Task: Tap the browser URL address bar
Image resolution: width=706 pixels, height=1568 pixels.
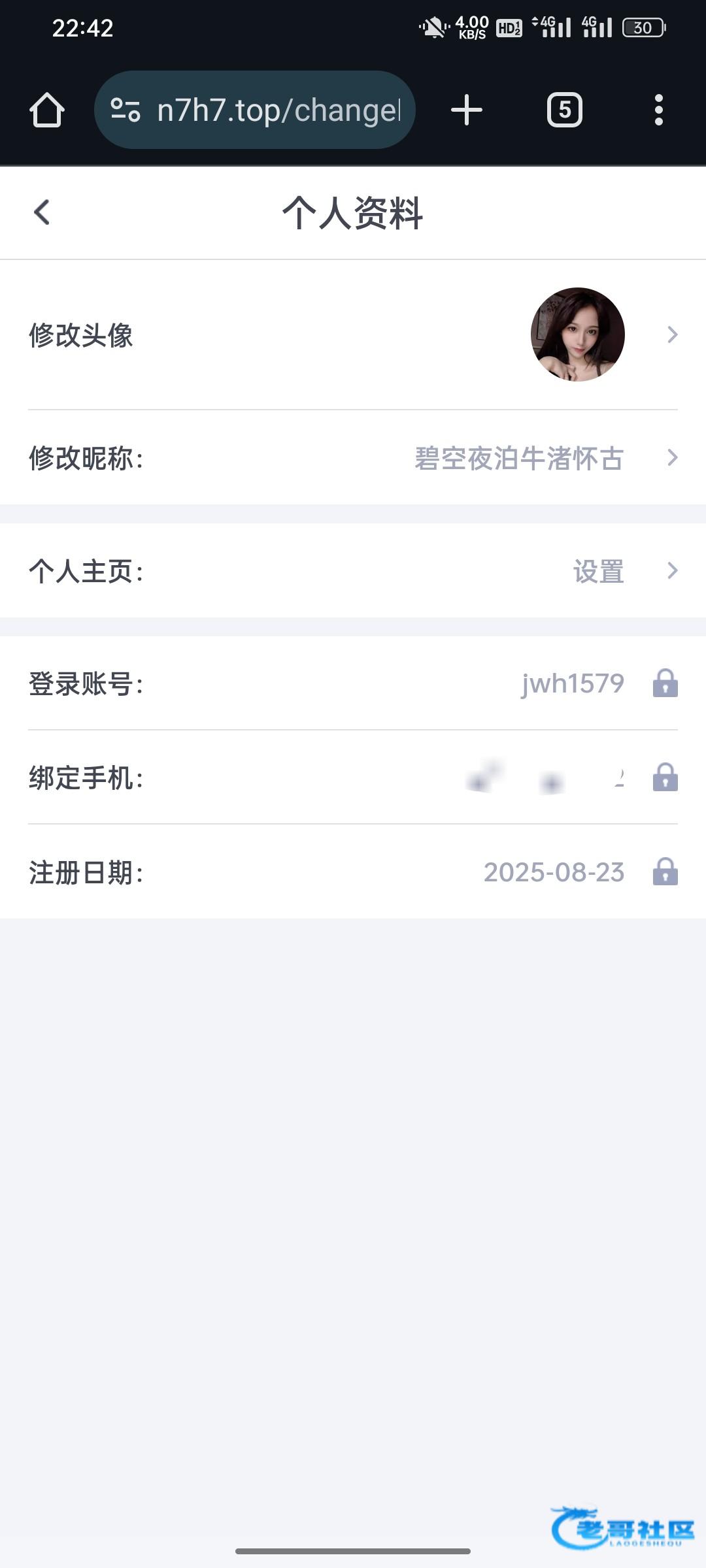Action: coord(255,110)
